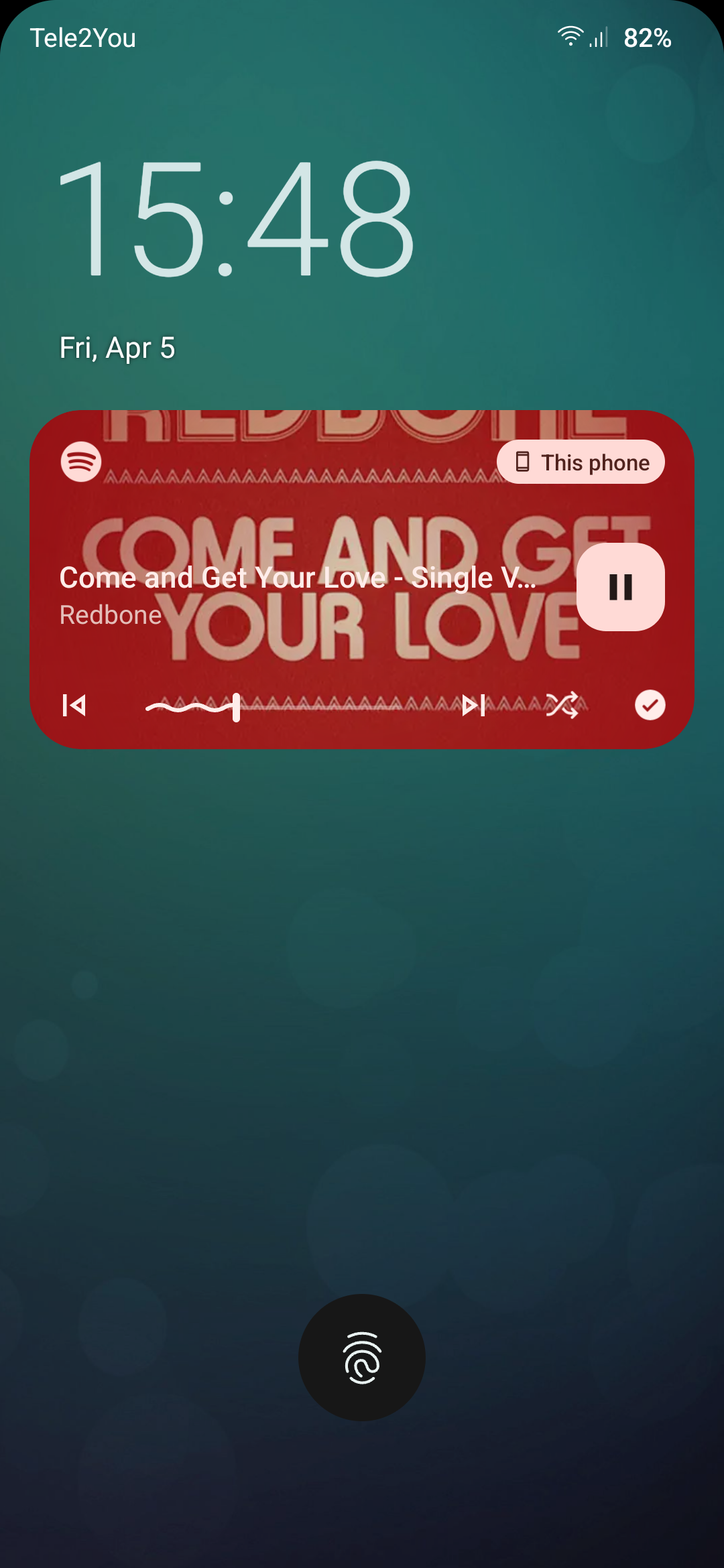Tap the checkmark saved icon

pyautogui.click(x=650, y=705)
